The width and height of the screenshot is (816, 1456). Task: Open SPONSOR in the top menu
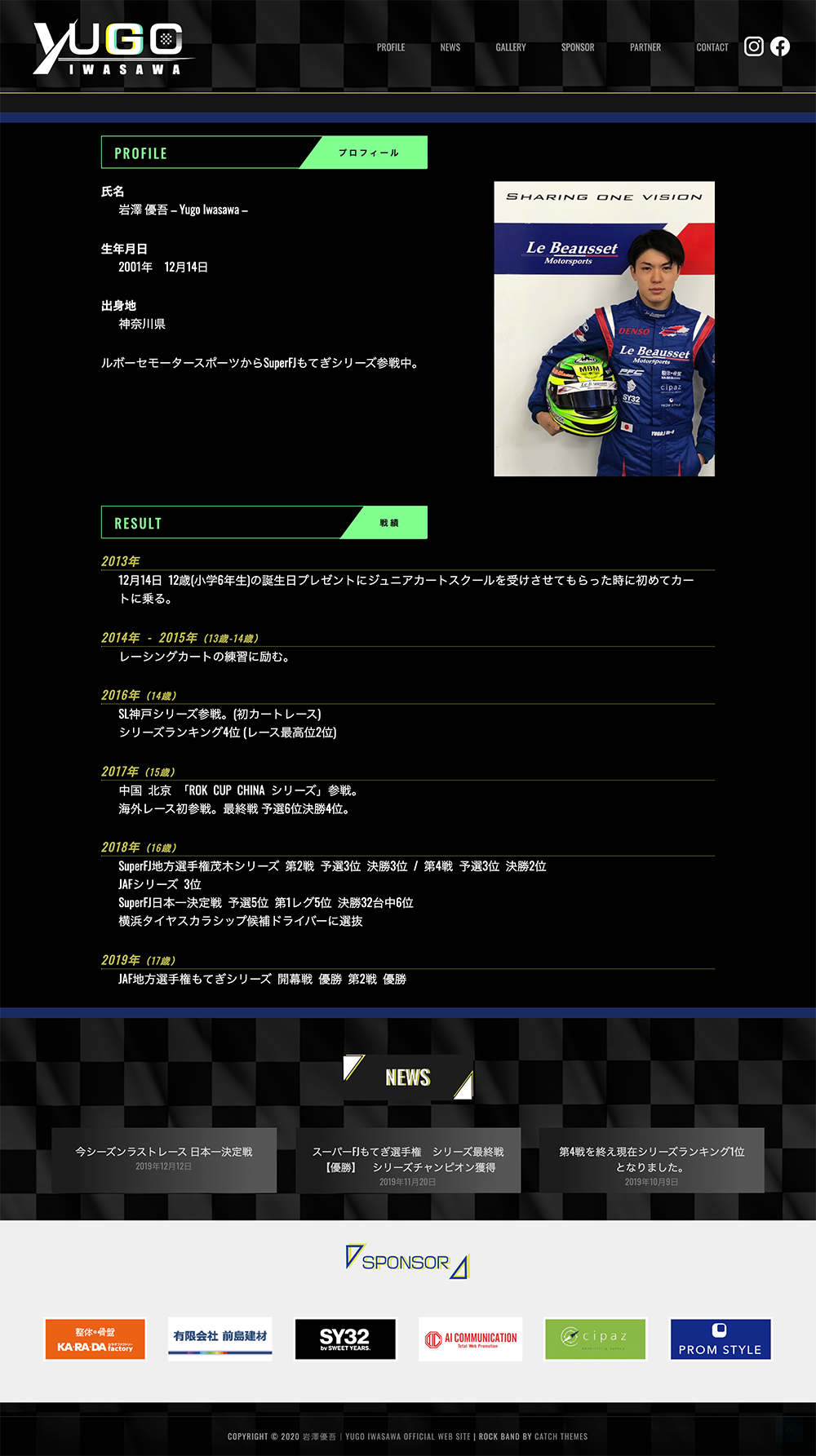pos(578,47)
